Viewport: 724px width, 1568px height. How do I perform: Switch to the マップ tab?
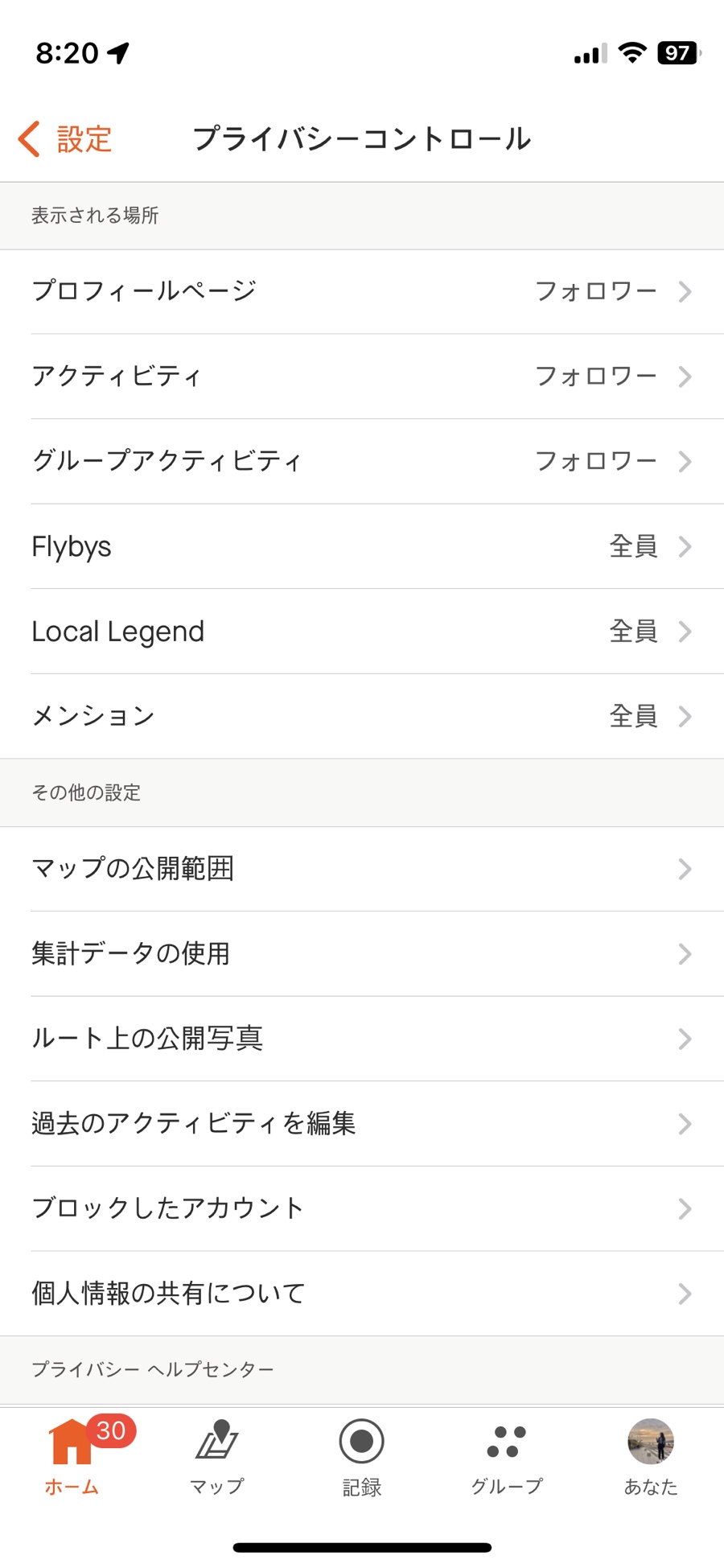(217, 1456)
